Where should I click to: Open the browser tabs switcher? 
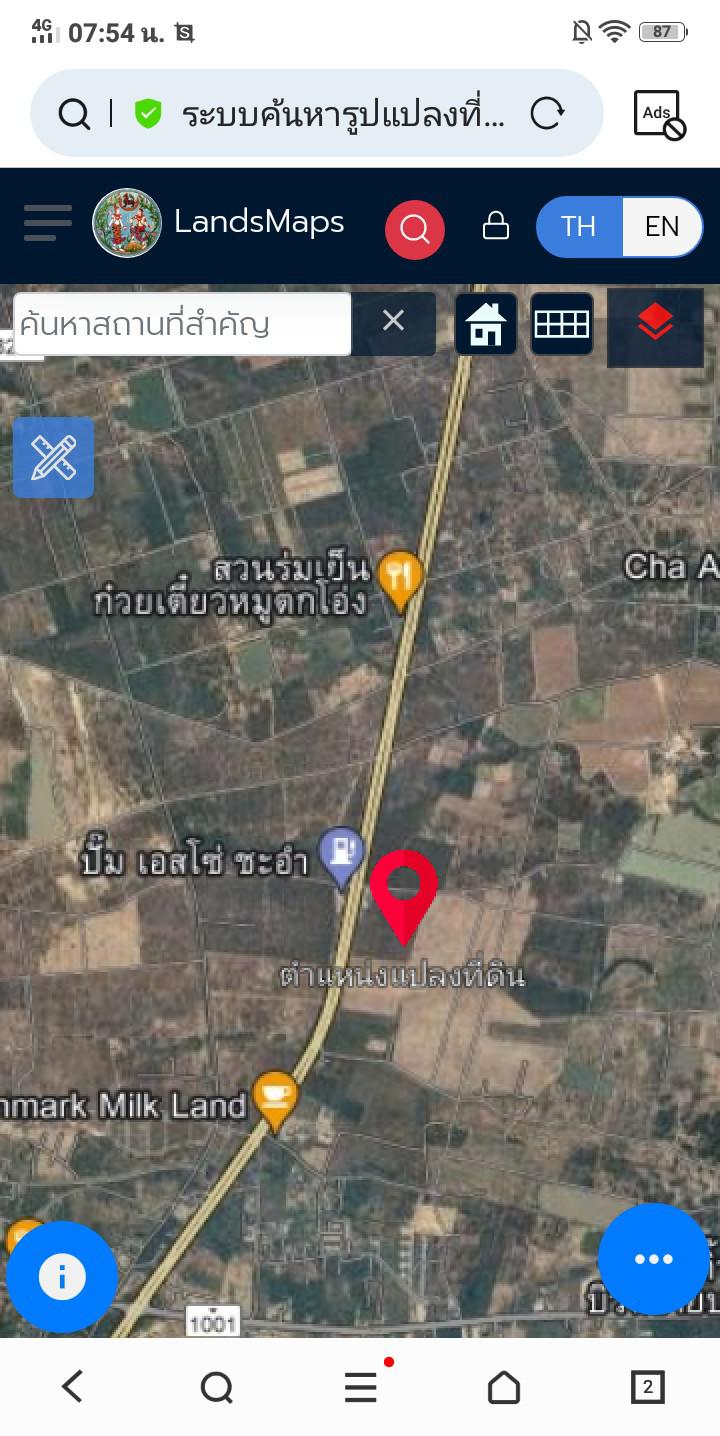pyautogui.click(x=648, y=1387)
